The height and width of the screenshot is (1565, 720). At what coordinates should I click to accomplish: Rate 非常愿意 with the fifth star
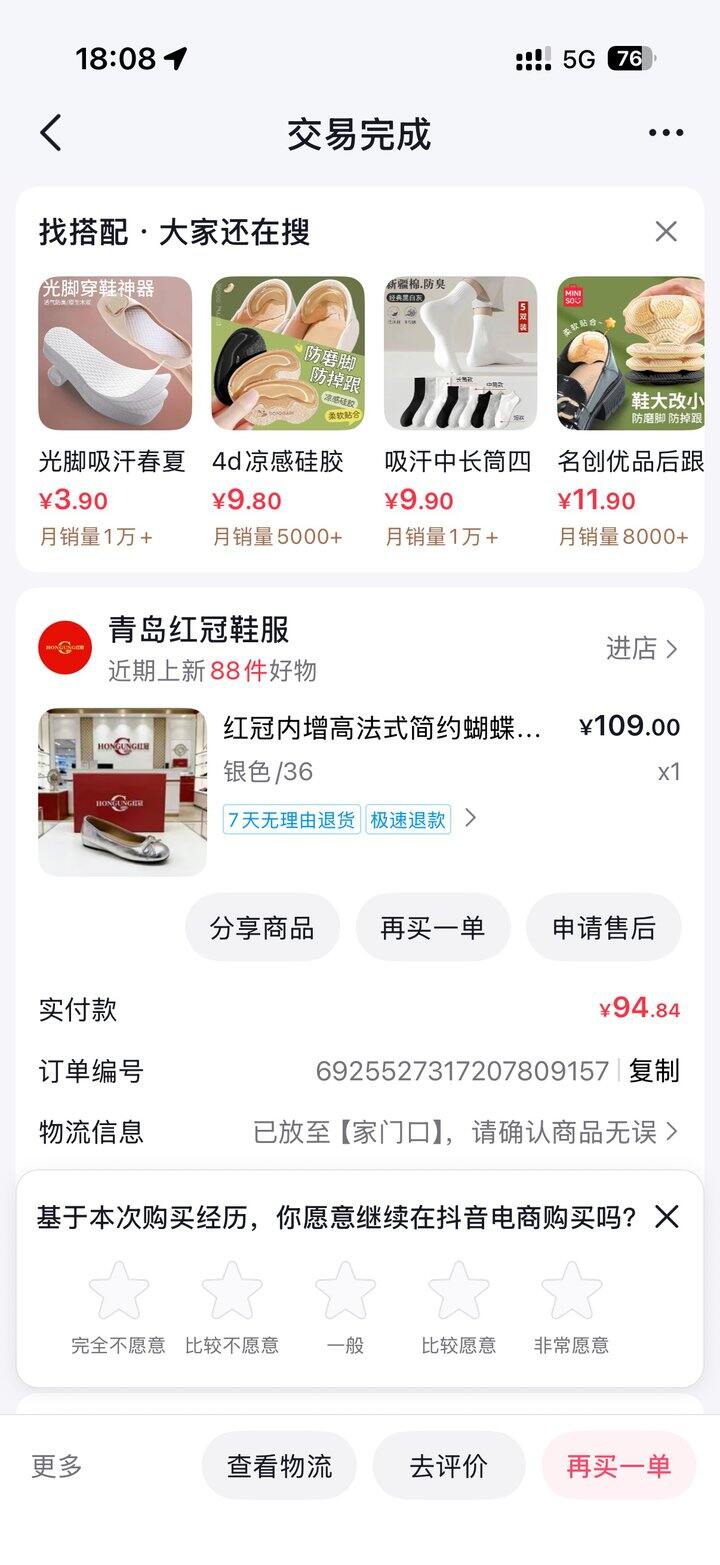(572, 1291)
